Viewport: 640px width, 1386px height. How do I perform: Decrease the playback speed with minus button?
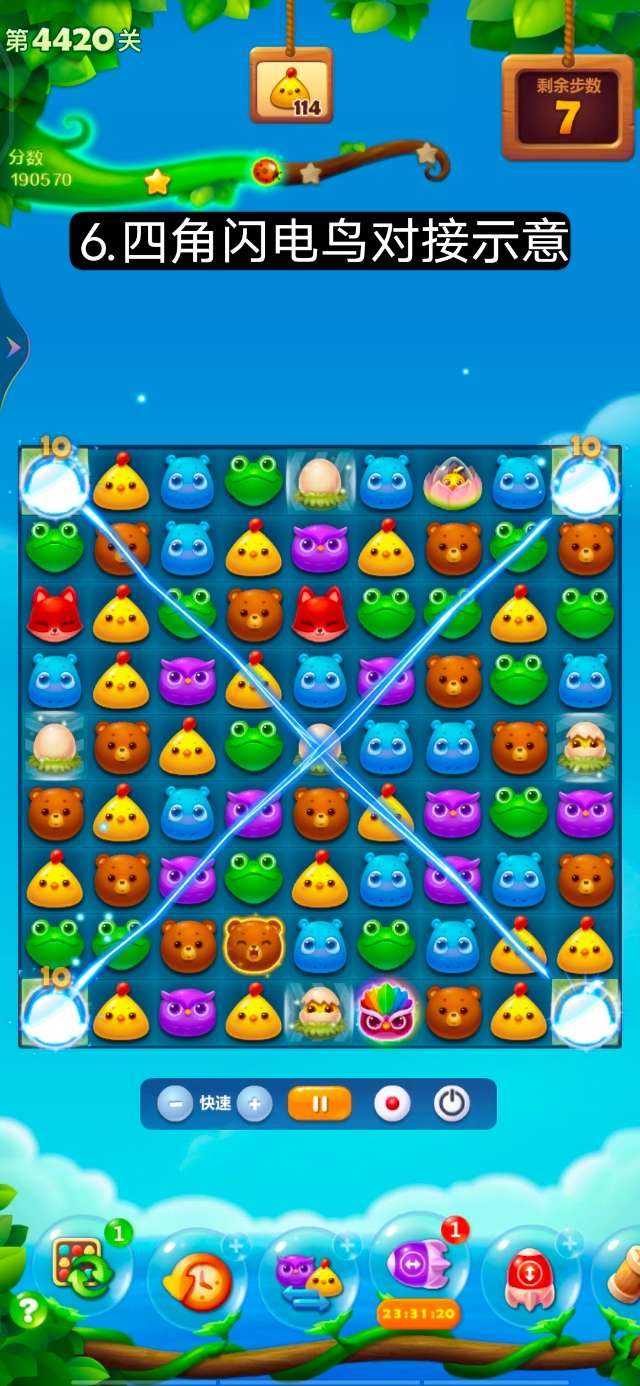click(x=175, y=1104)
